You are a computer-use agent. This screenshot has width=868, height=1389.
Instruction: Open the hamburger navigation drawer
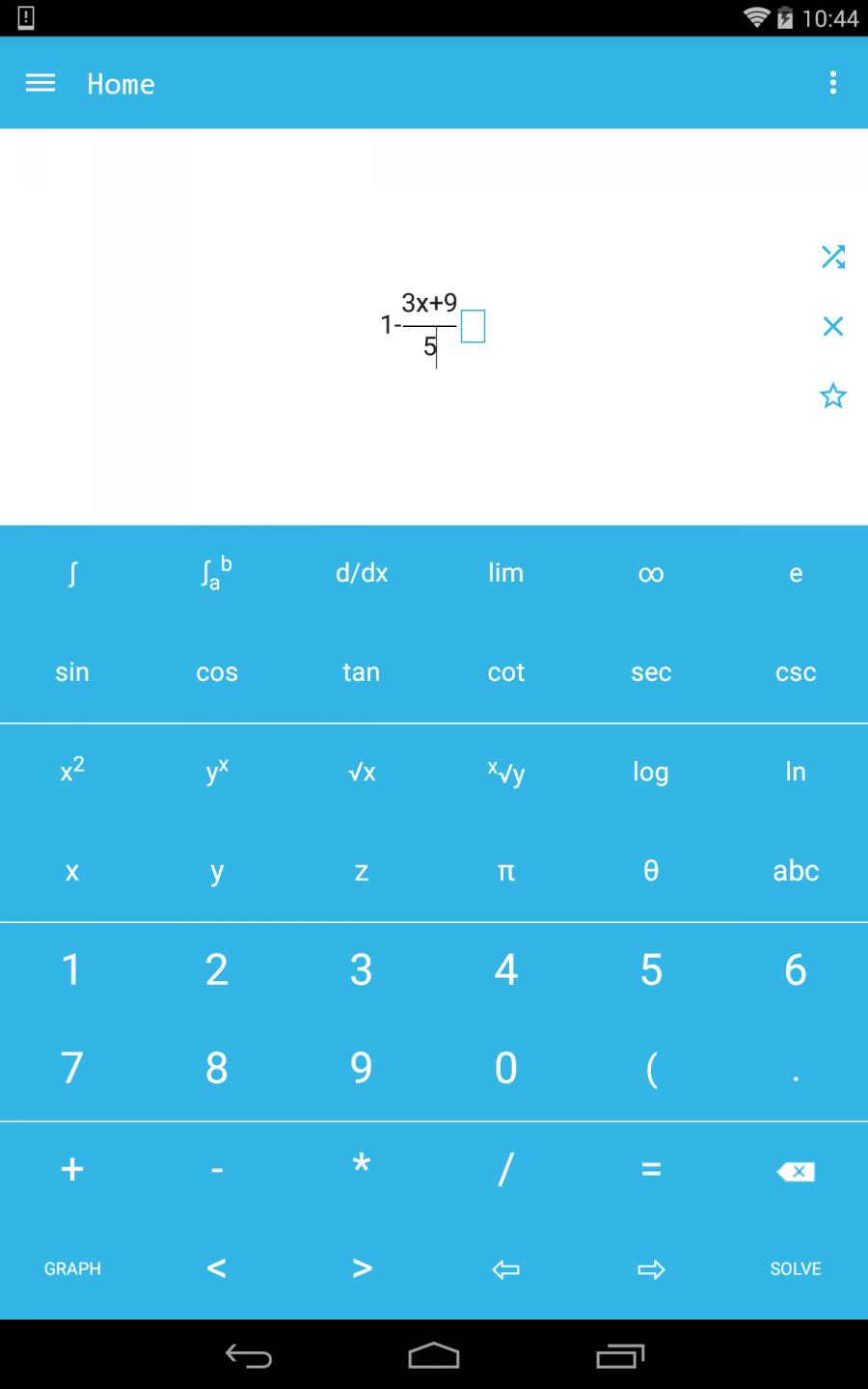pos(41,83)
